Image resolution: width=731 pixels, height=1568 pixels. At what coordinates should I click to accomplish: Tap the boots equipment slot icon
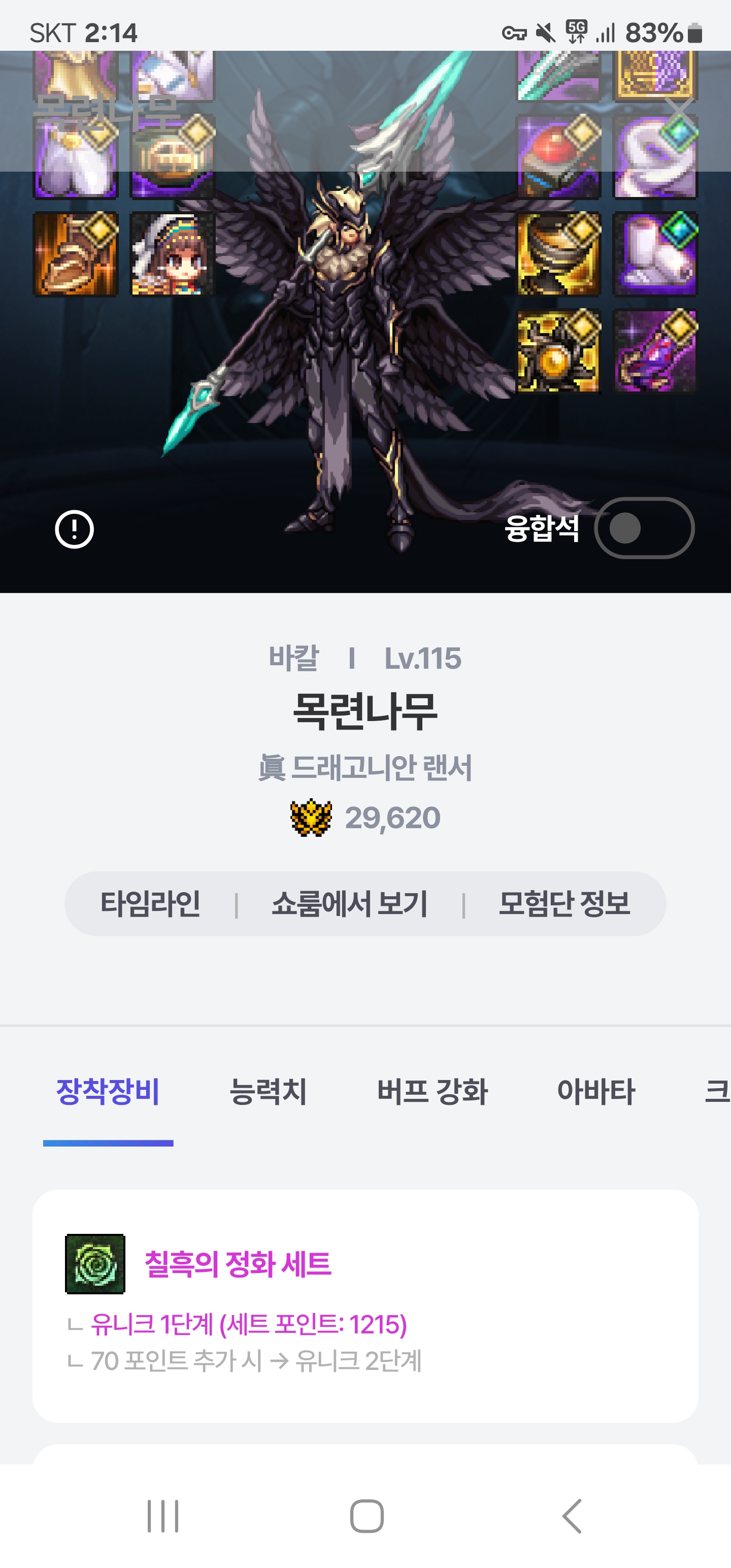click(76, 254)
